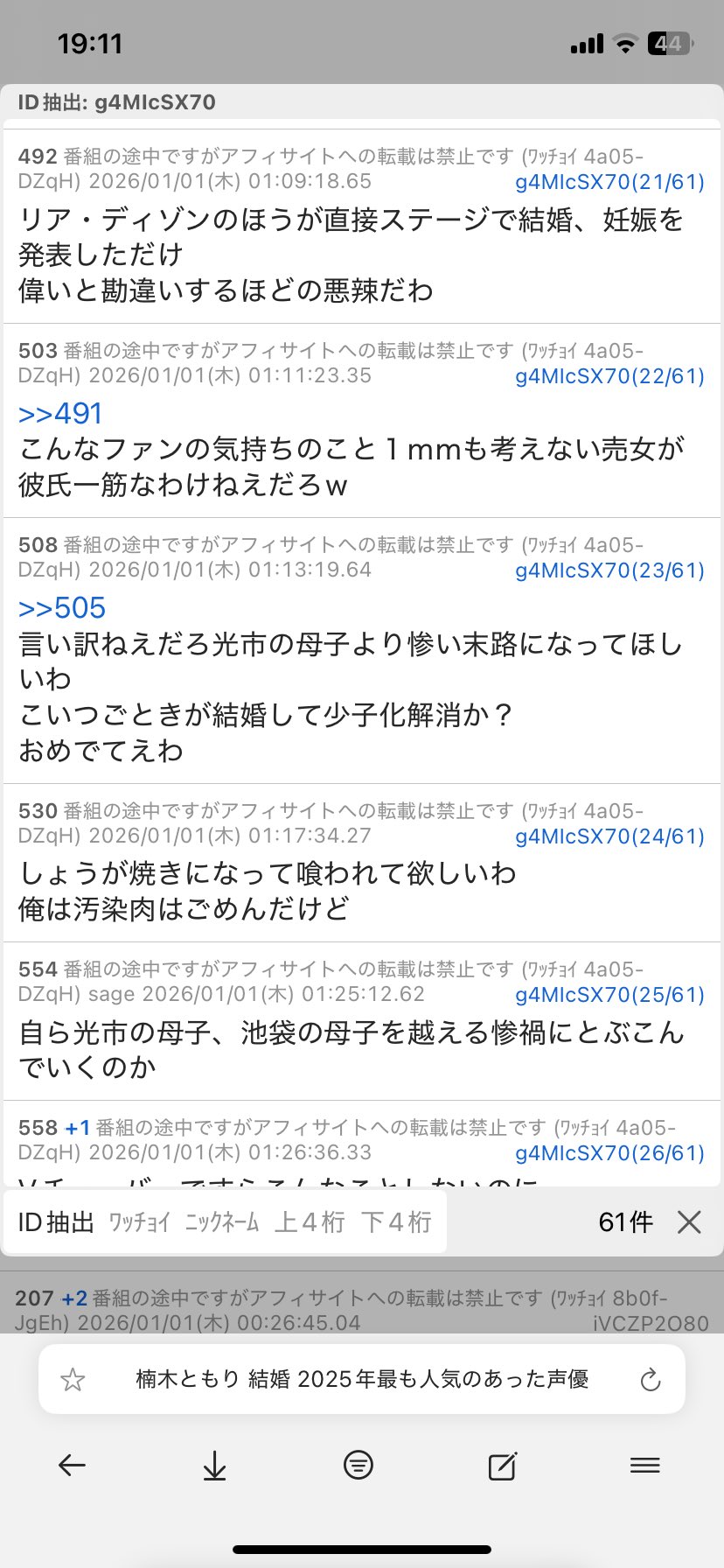Open the thread filter icon in the toolbar
This screenshot has width=724, height=1568.
(x=359, y=1466)
